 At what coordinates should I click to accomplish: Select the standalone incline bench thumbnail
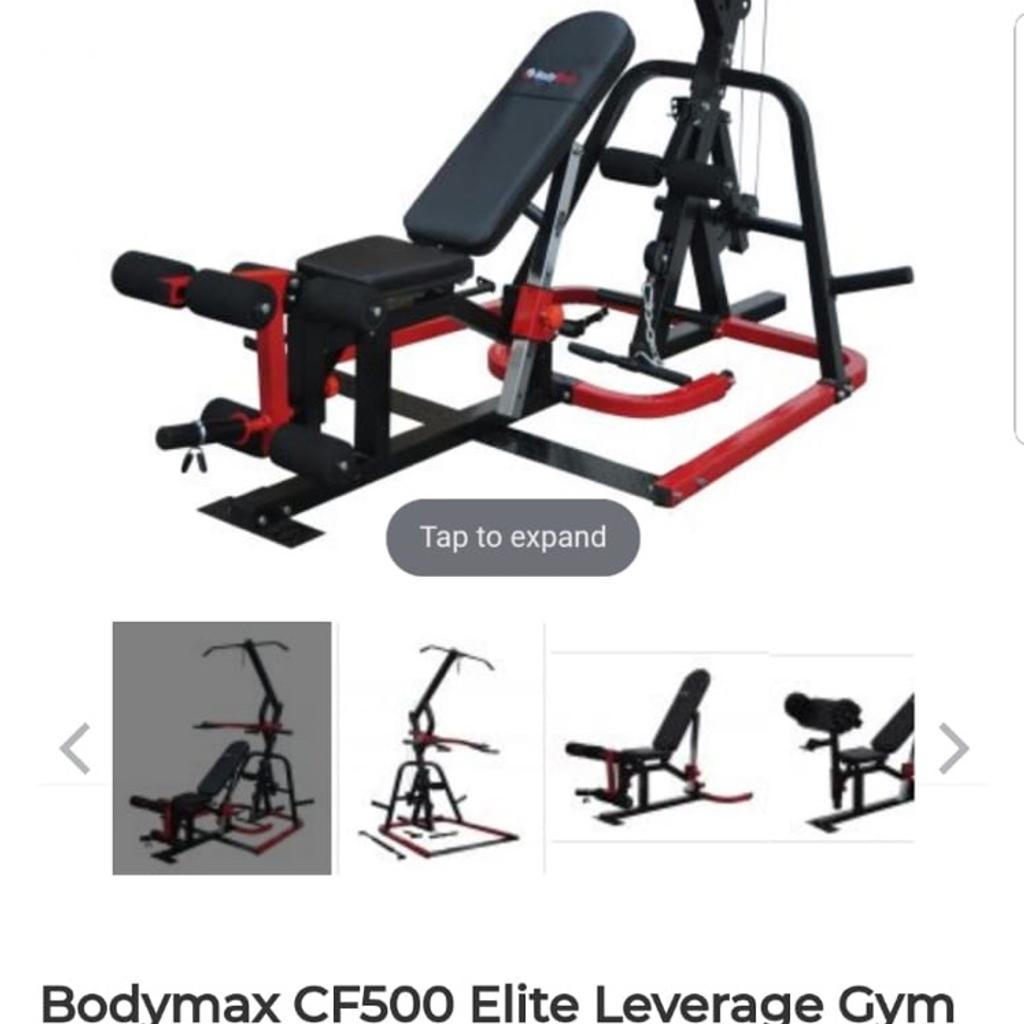coord(658,748)
